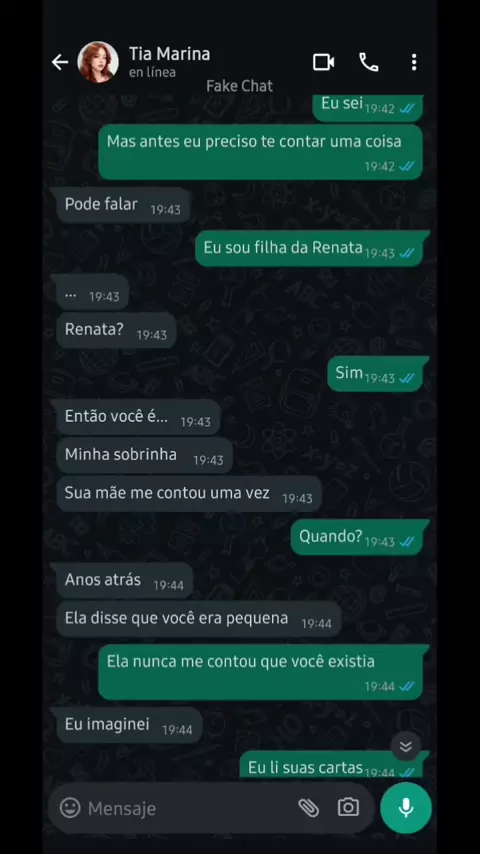Image resolution: width=480 pixels, height=854 pixels.
Task: Attach a file with the paperclip
Action: click(308, 808)
